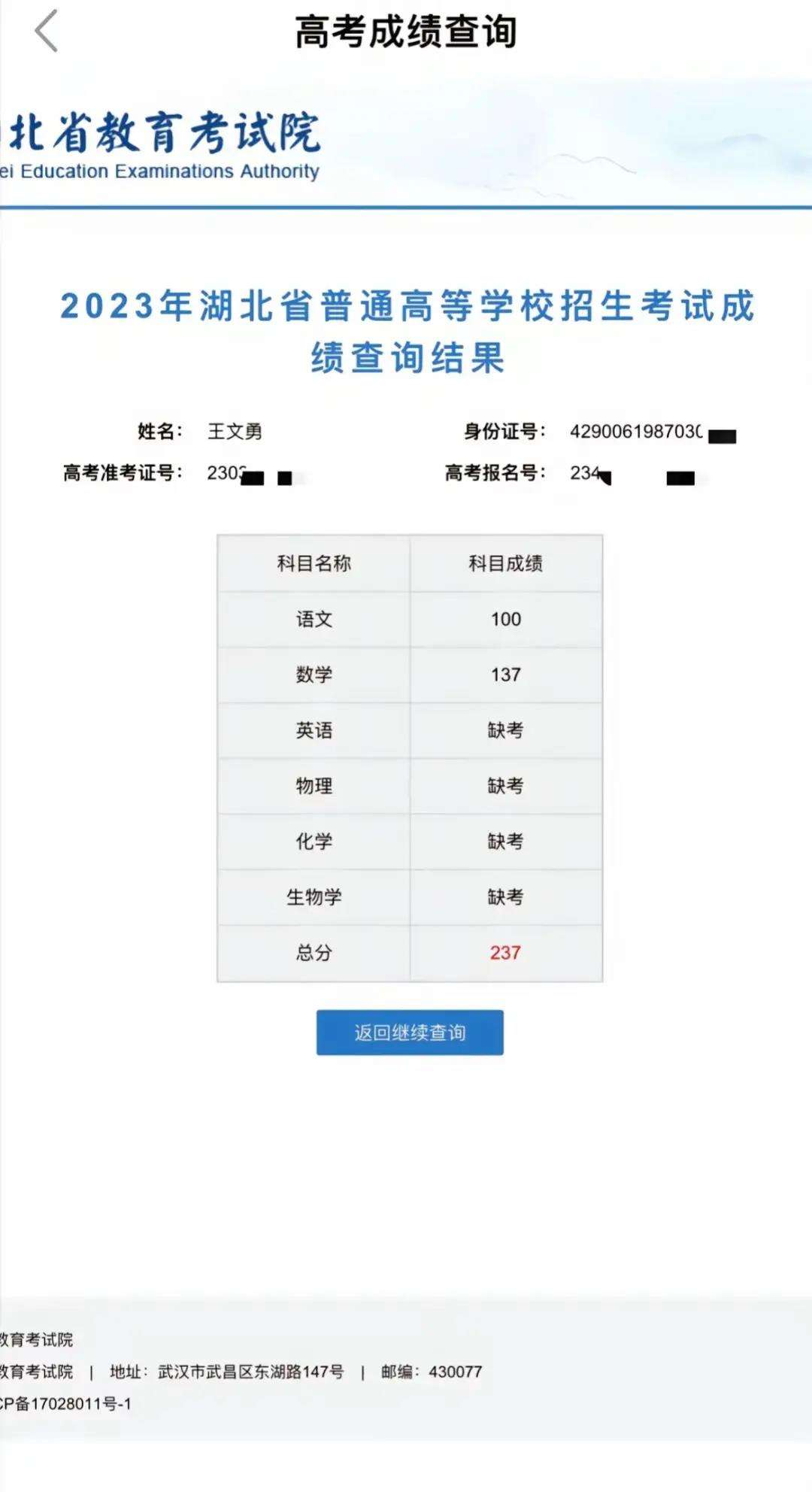Go back using the top-left arrow
Screen dimensions: 812x1492
coord(47,32)
